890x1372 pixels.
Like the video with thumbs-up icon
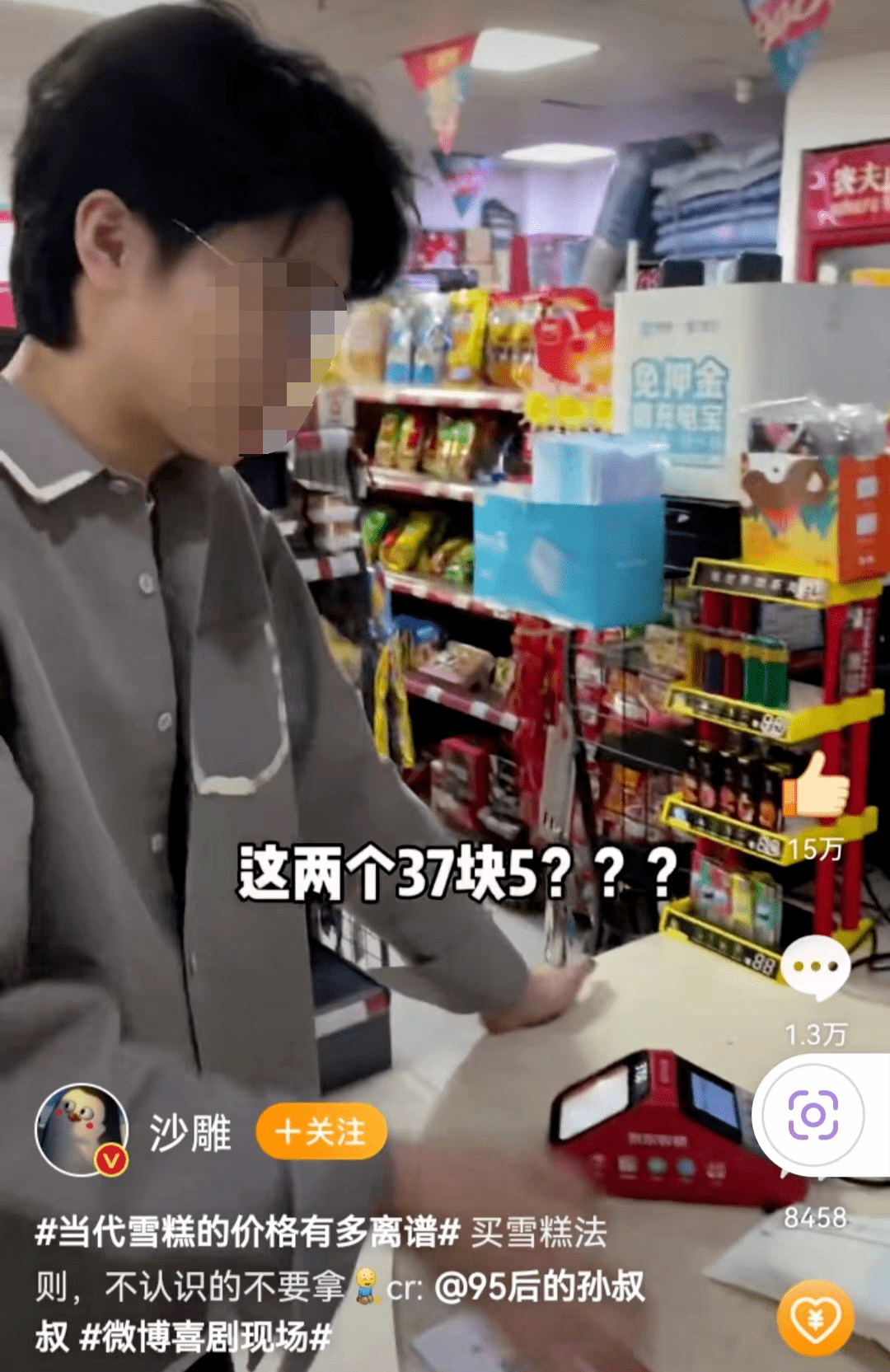pos(816,787)
